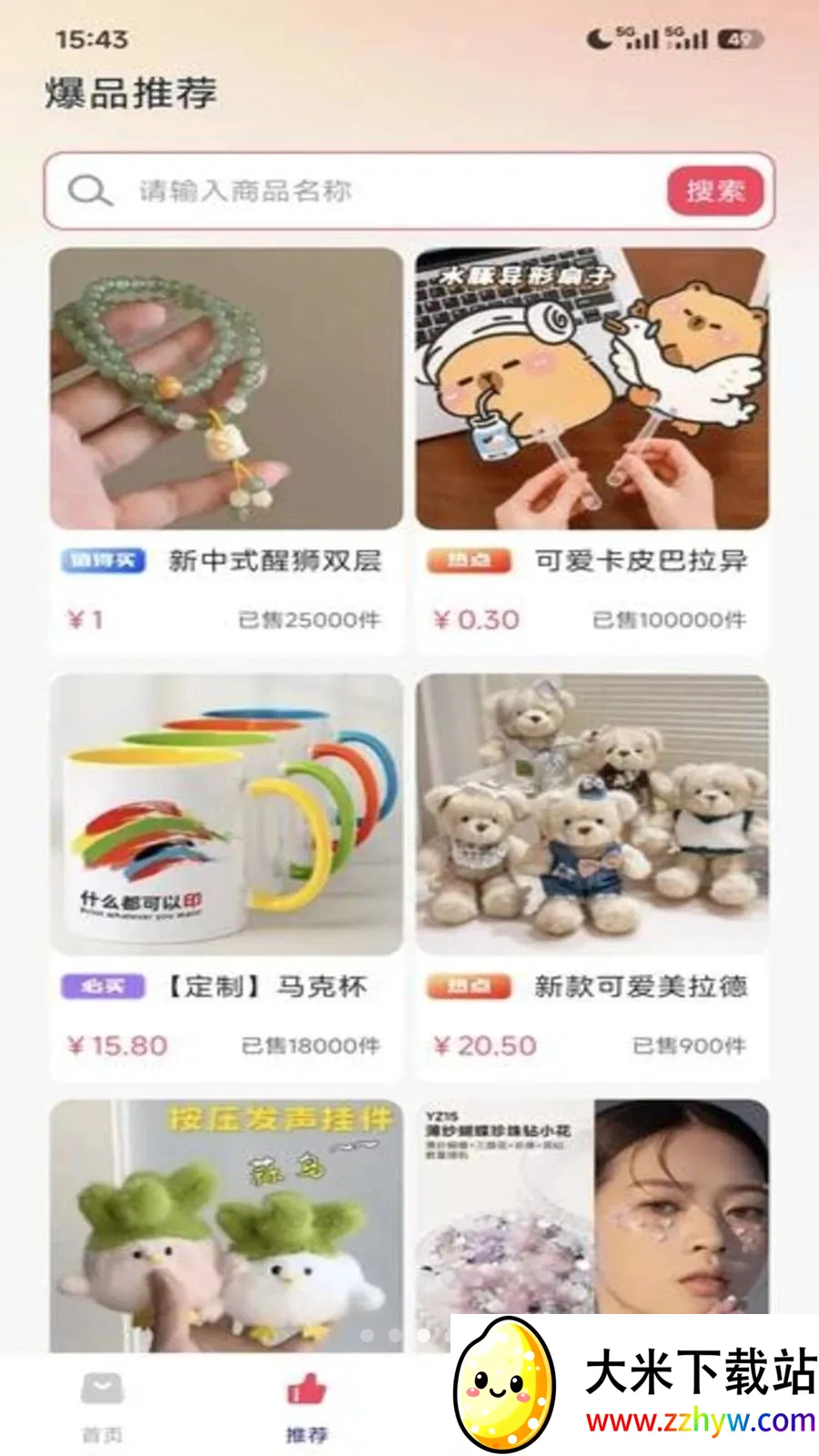Tap the red 搜索 button
The image size is (819, 1456).
714,191
